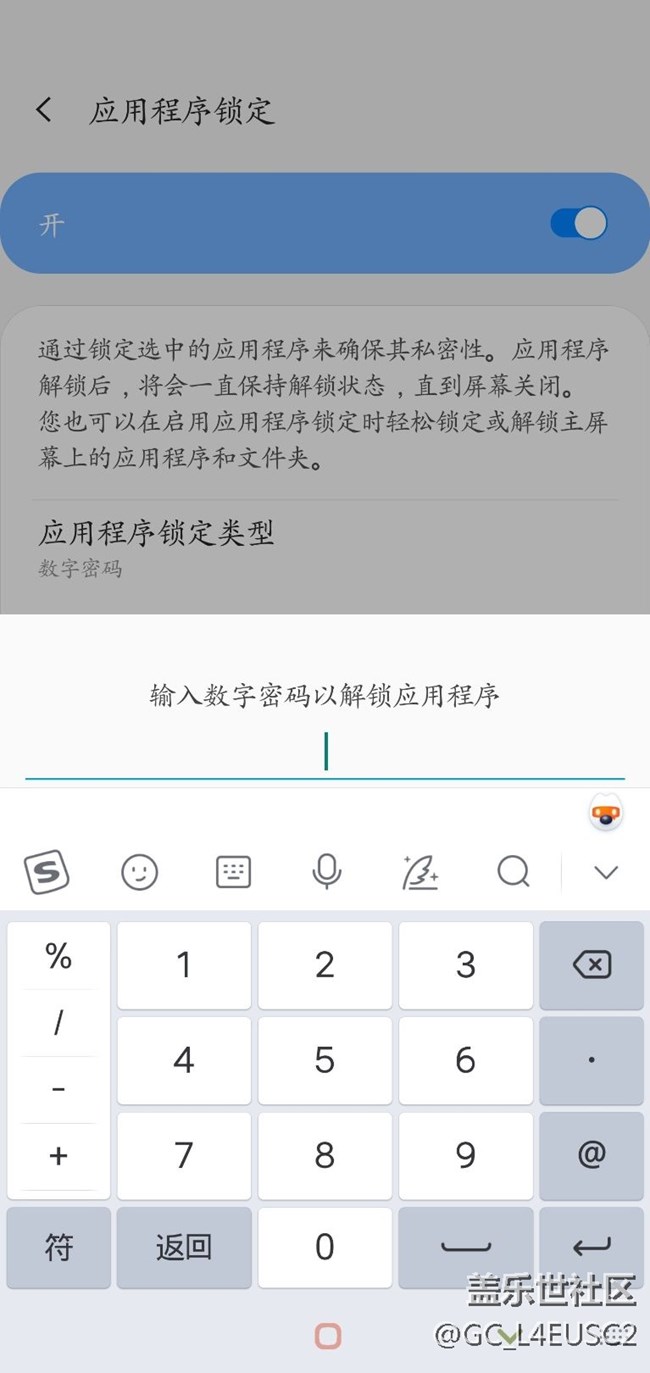Enter digit 5 on keypad
Viewport: 650px width, 1373px height.
click(x=325, y=1060)
